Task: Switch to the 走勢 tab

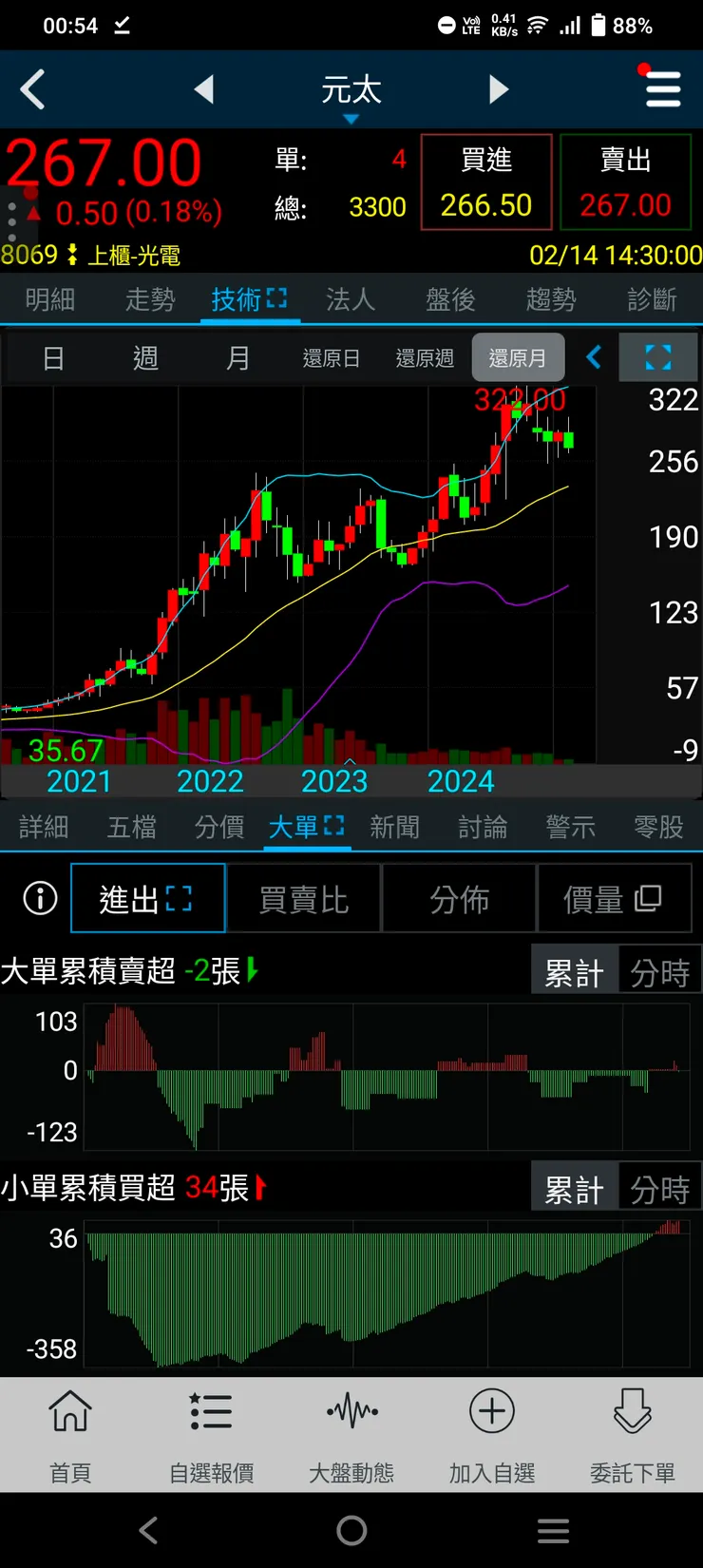Action: click(150, 300)
